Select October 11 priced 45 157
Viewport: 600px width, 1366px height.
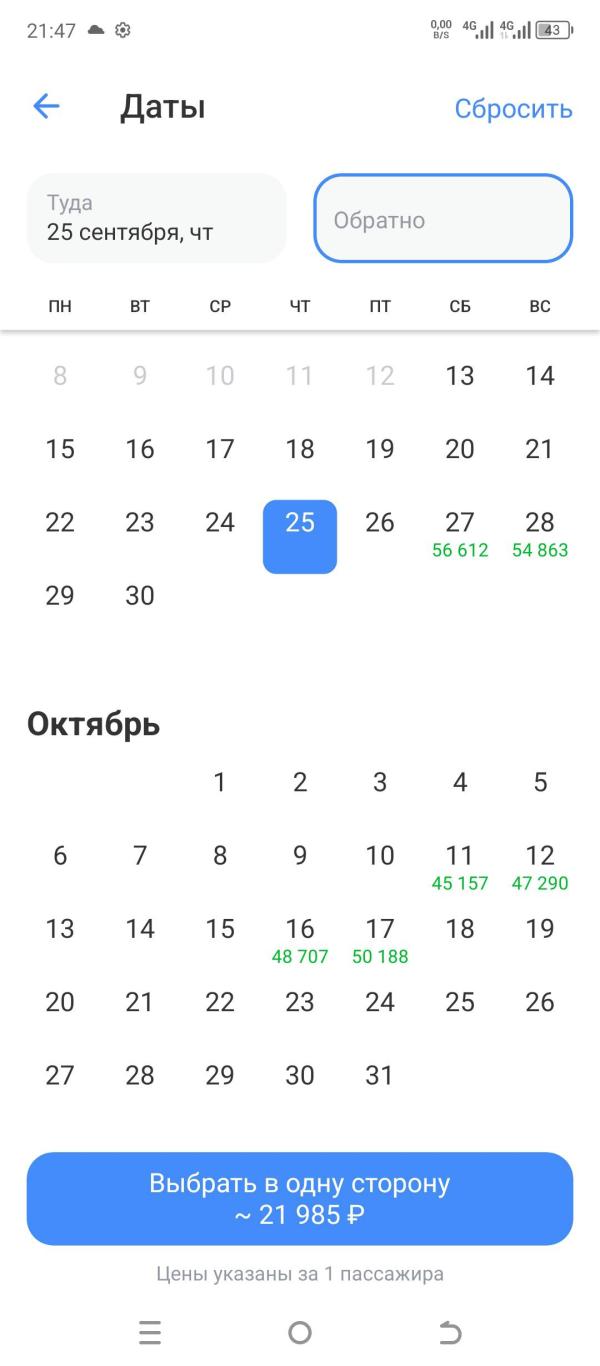click(x=460, y=868)
